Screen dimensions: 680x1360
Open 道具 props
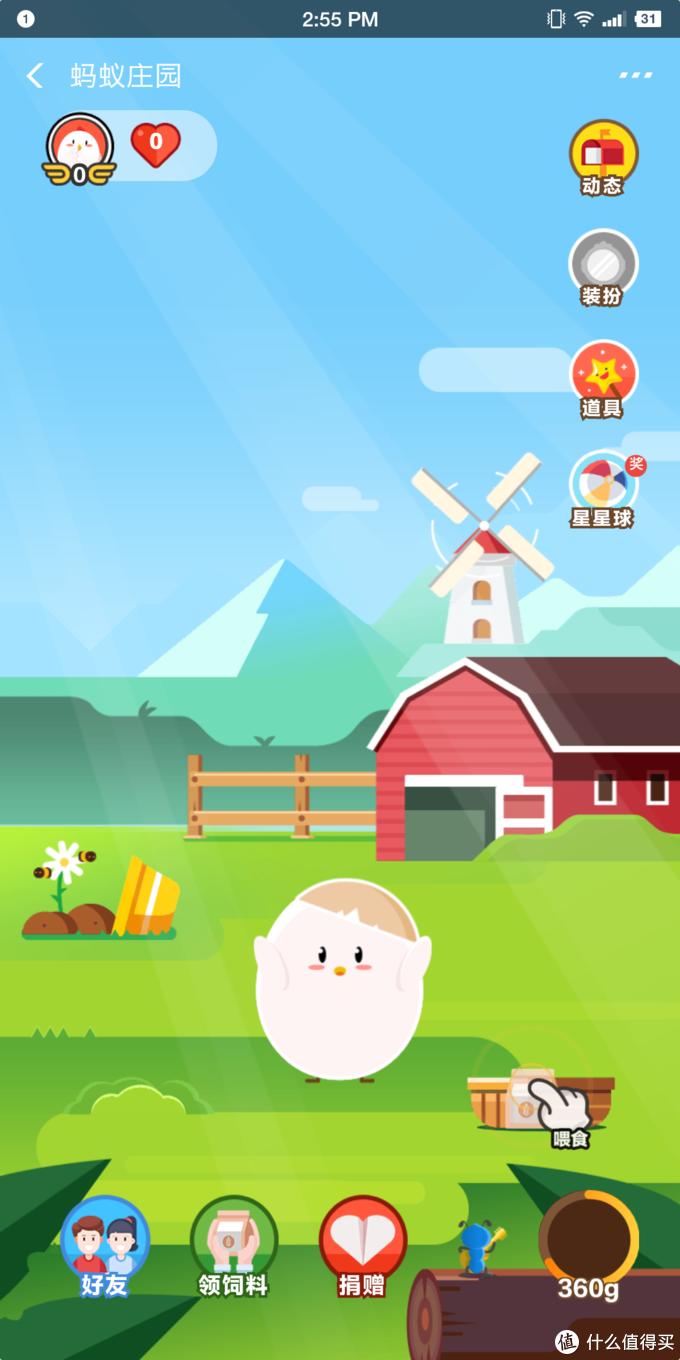pyautogui.click(x=603, y=379)
